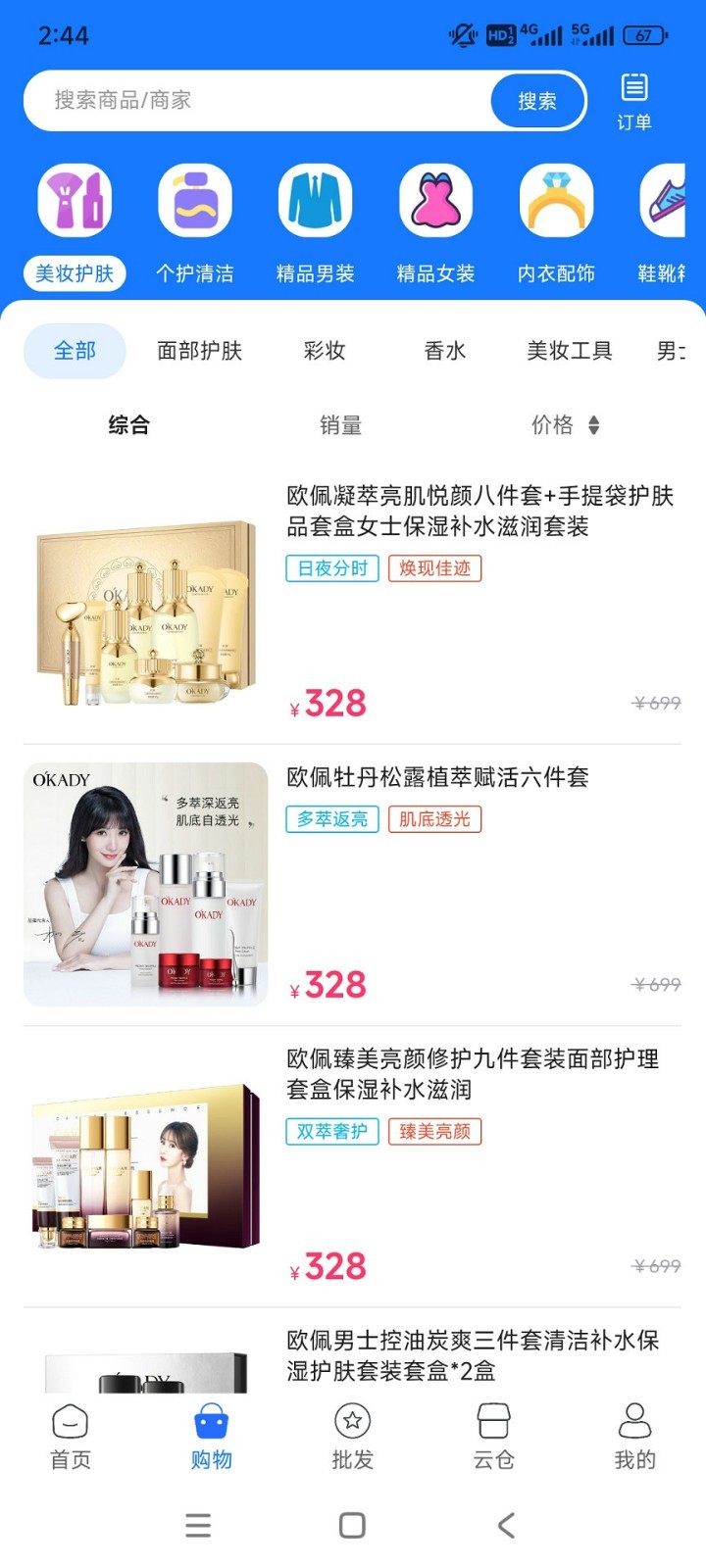This screenshot has width=706, height=1568.
Task: Filter by 香水 subcategory
Action: point(445,351)
